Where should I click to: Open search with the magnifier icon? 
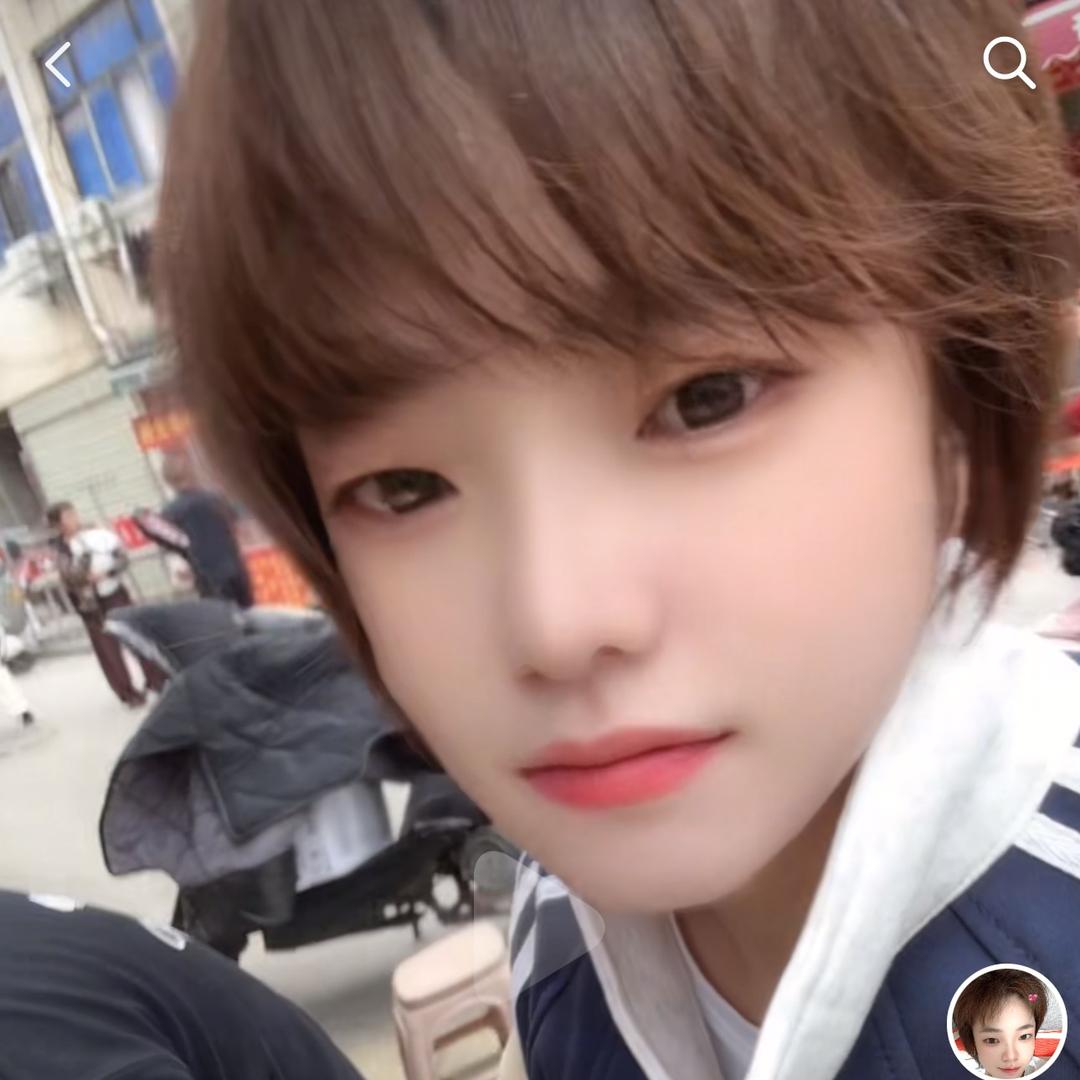click(x=1008, y=62)
